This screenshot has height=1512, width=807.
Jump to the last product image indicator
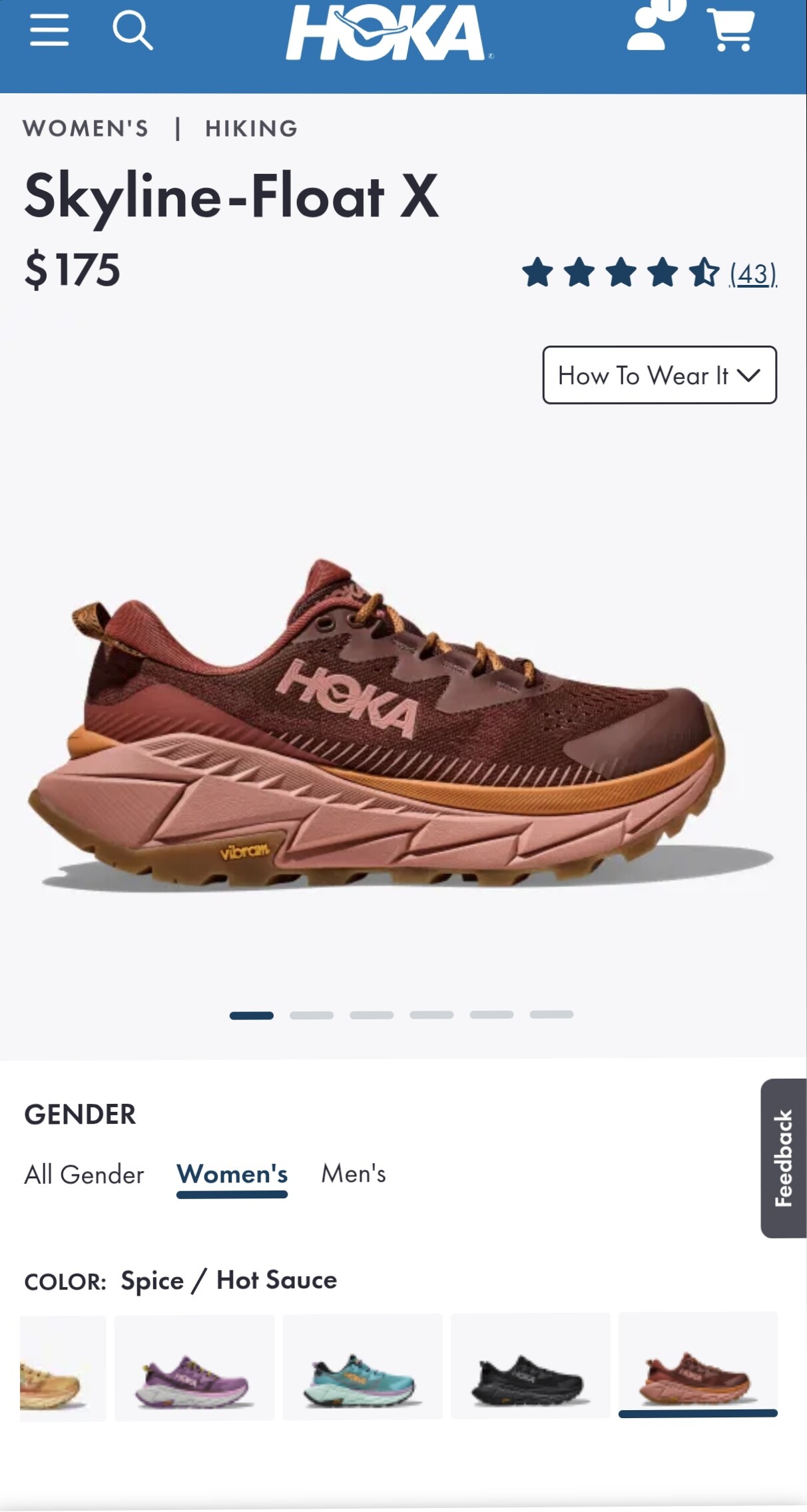[x=551, y=1015]
